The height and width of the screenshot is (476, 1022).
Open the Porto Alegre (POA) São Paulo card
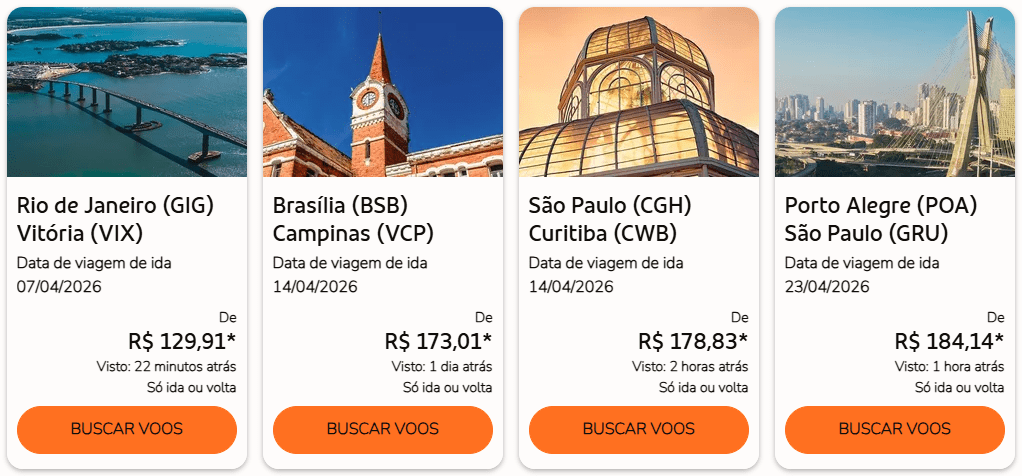pos(895,220)
